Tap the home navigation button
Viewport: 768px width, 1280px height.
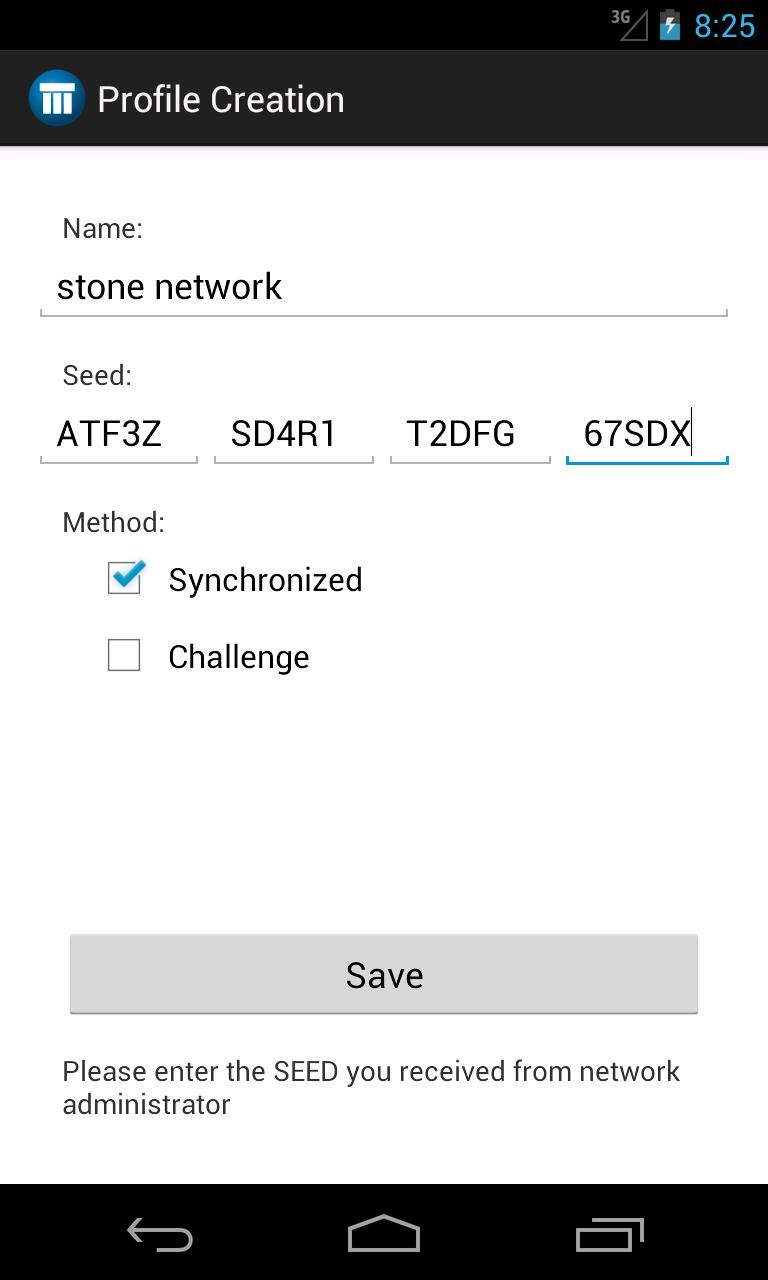point(384,1233)
